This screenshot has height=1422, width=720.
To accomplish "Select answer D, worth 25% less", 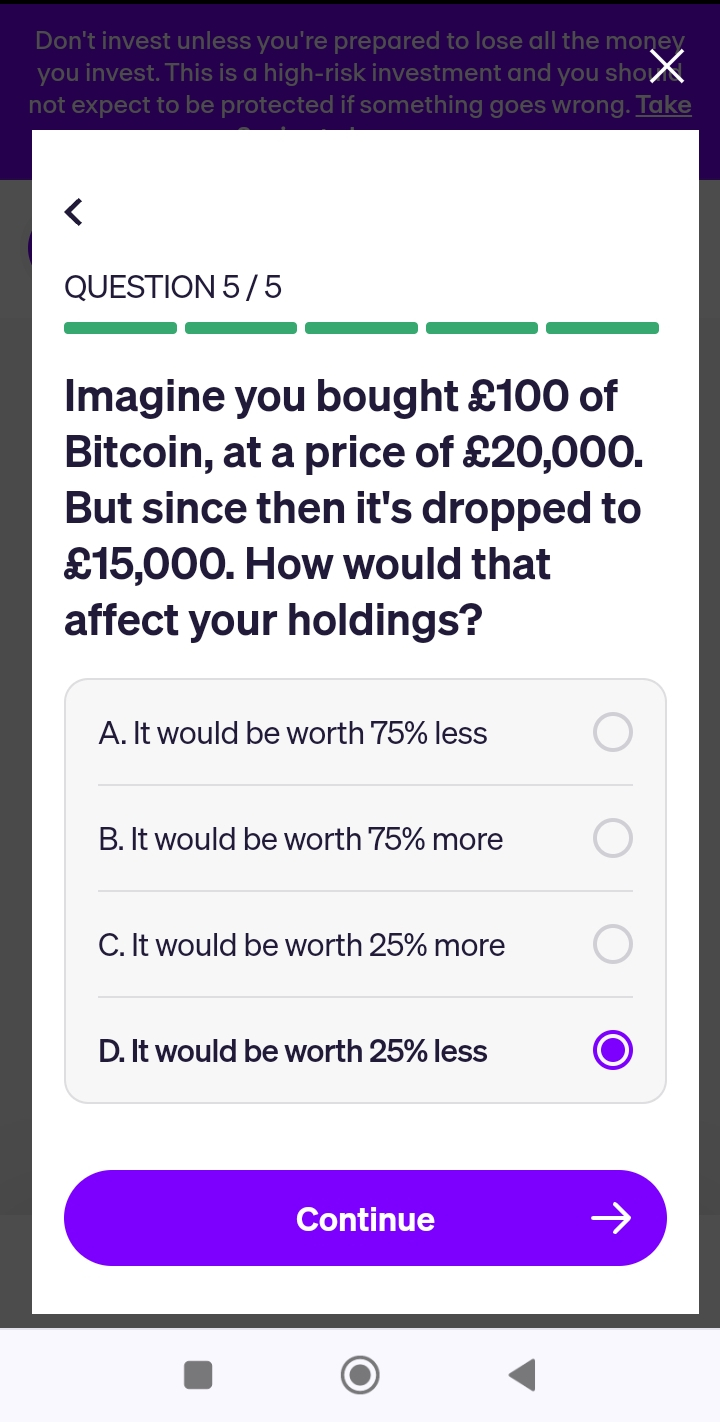I will [x=365, y=1050].
